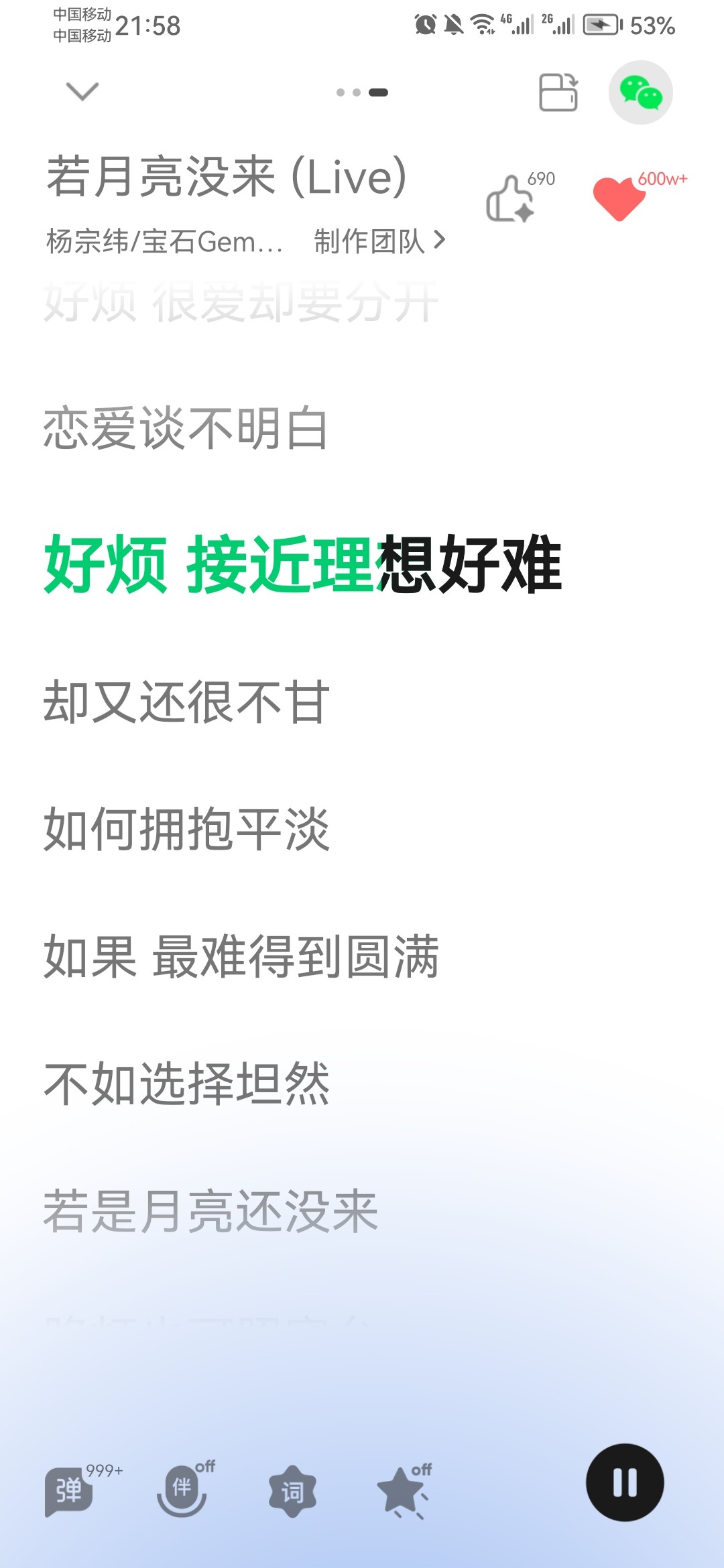This screenshot has height=1568, width=724.
Task: Share song to WeChat
Action: pos(640,92)
